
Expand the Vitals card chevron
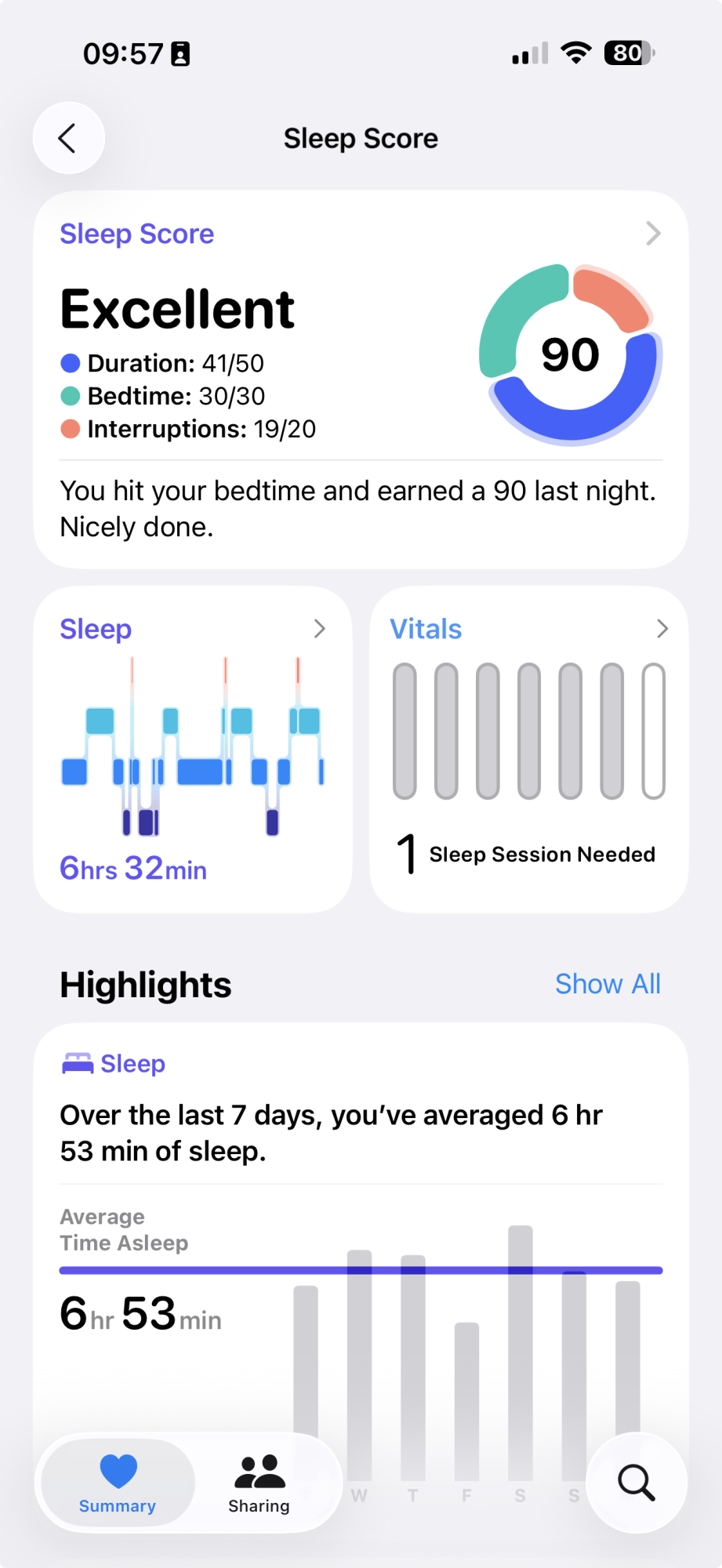(662, 628)
